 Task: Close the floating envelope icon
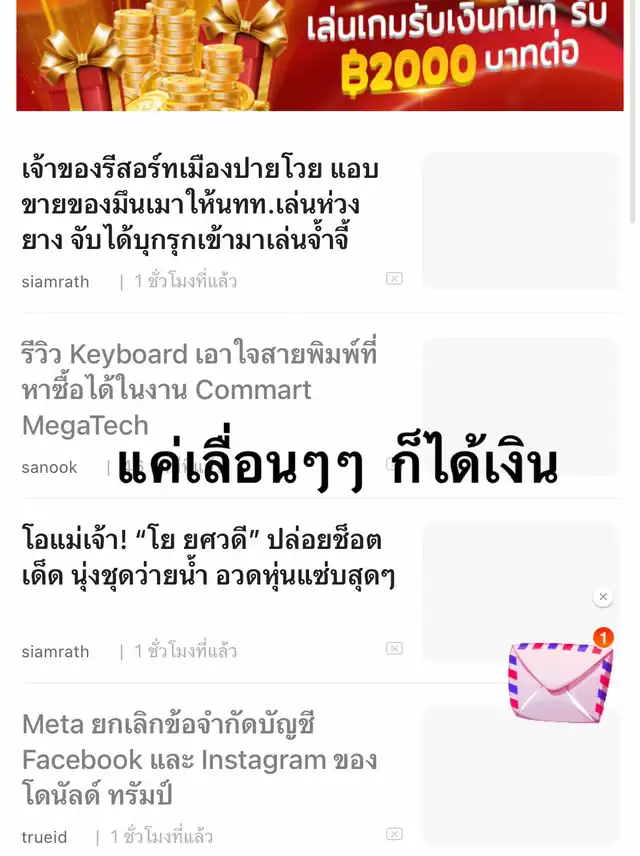coord(603,597)
